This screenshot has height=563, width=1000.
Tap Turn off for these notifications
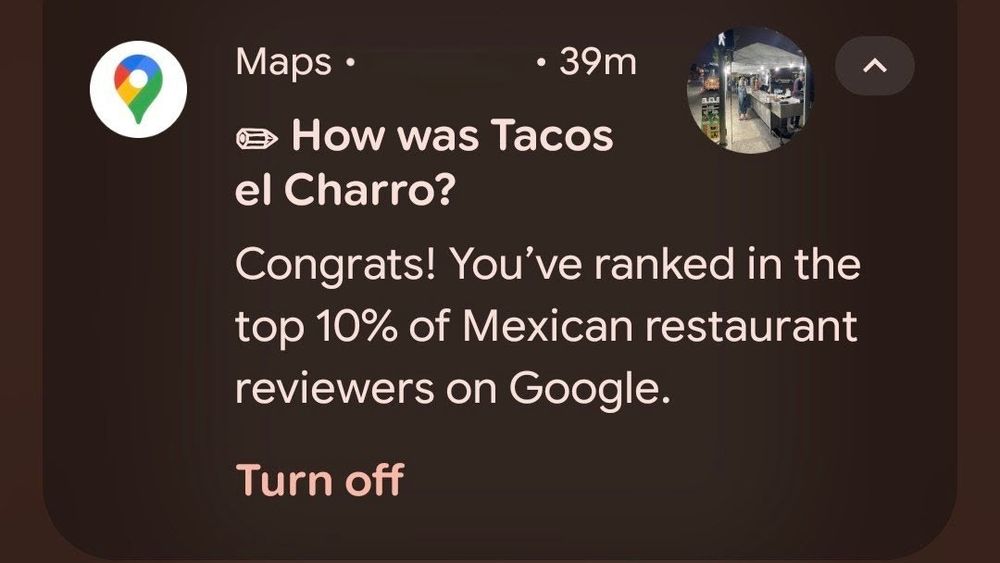318,480
